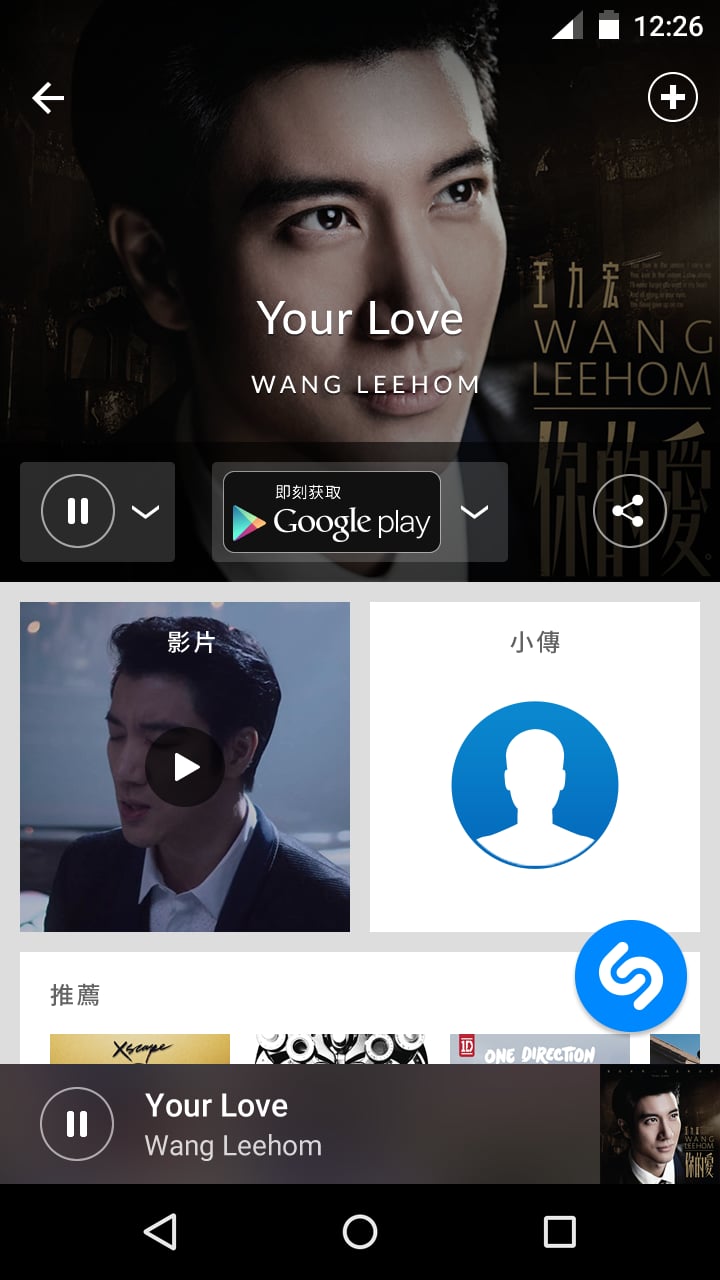
Task: Add Your Love to My Shazams
Action: pyautogui.click(x=673, y=97)
